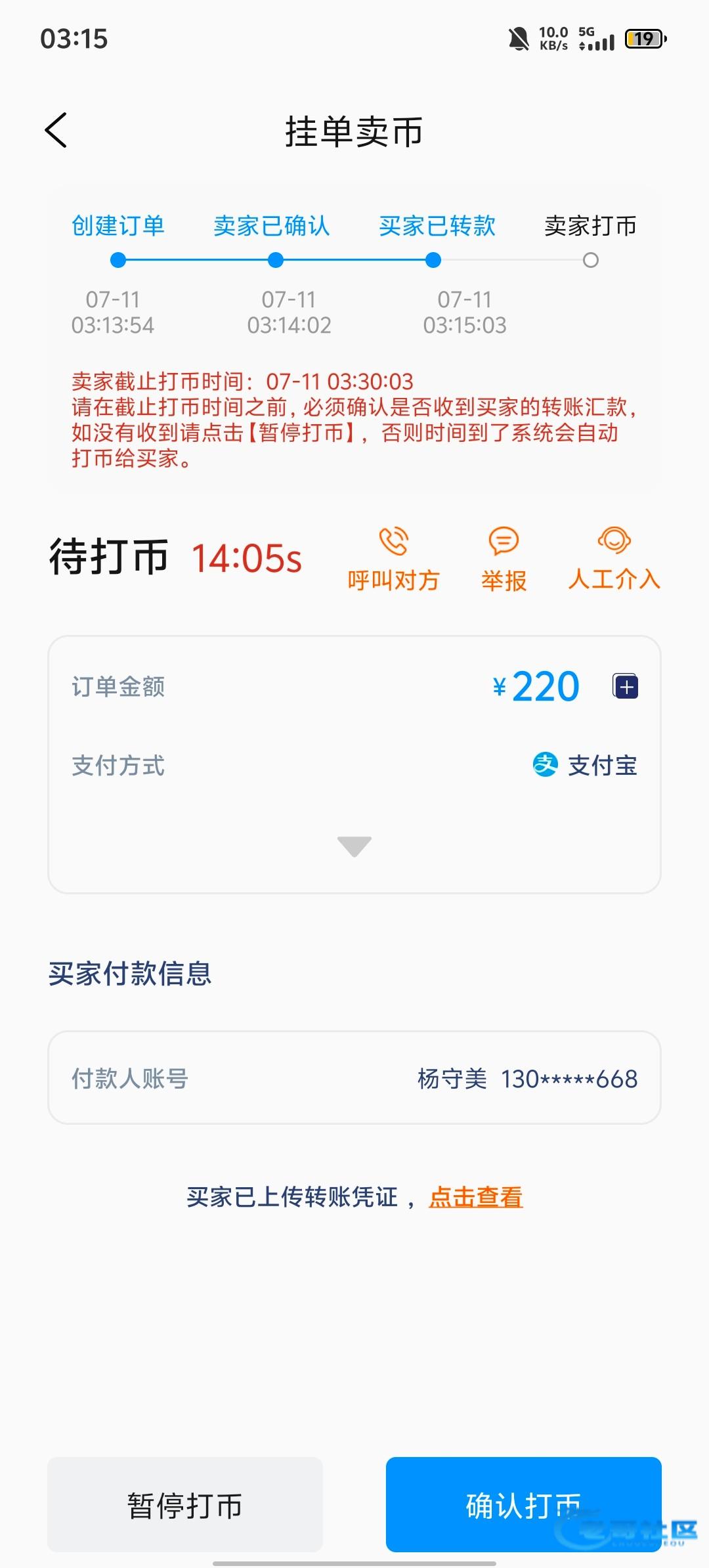Go back using the top-left arrow
Image resolution: width=709 pixels, height=1568 pixels.
pyautogui.click(x=56, y=130)
